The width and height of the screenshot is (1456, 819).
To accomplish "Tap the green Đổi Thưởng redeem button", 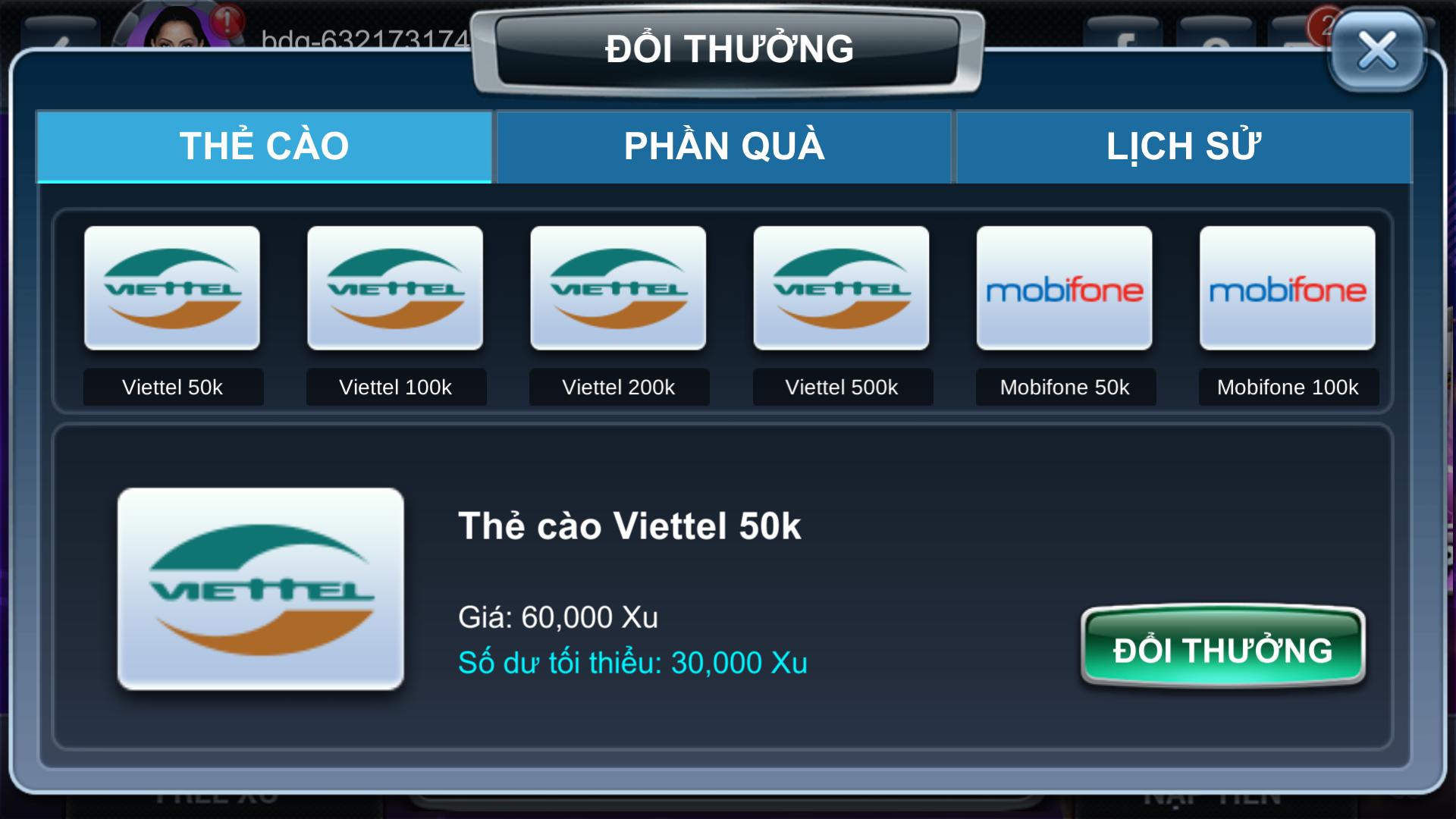I will click(1222, 648).
